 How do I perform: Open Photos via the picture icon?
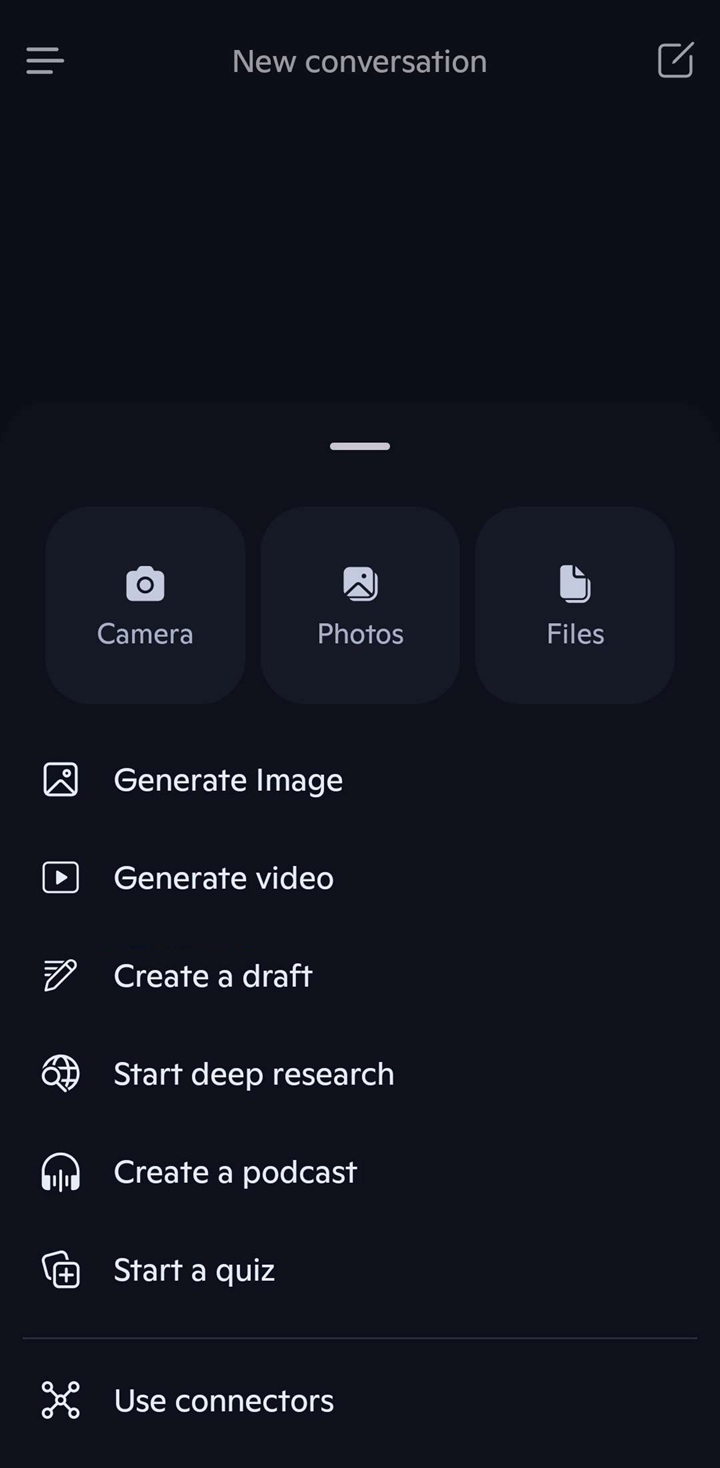(x=359, y=583)
